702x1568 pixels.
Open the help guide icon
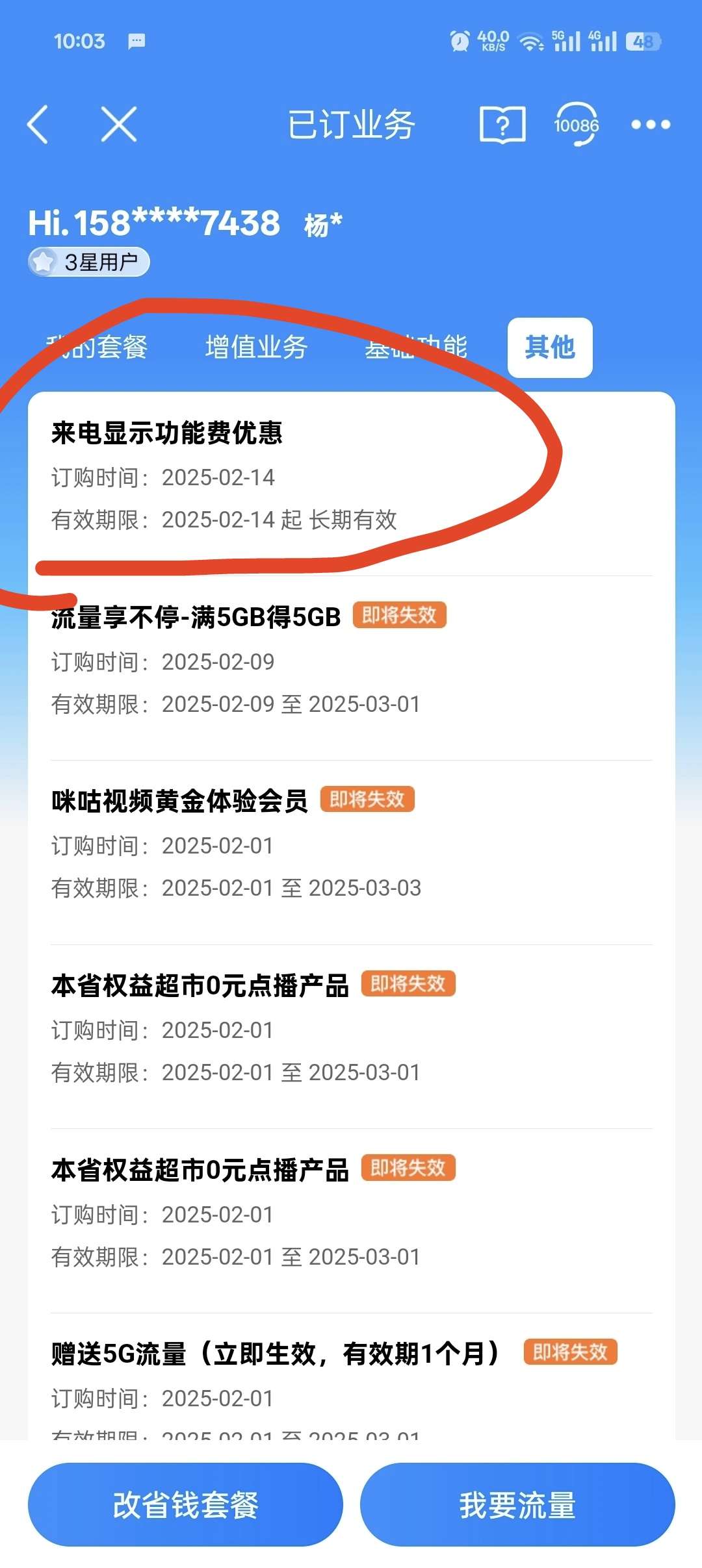pos(502,124)
